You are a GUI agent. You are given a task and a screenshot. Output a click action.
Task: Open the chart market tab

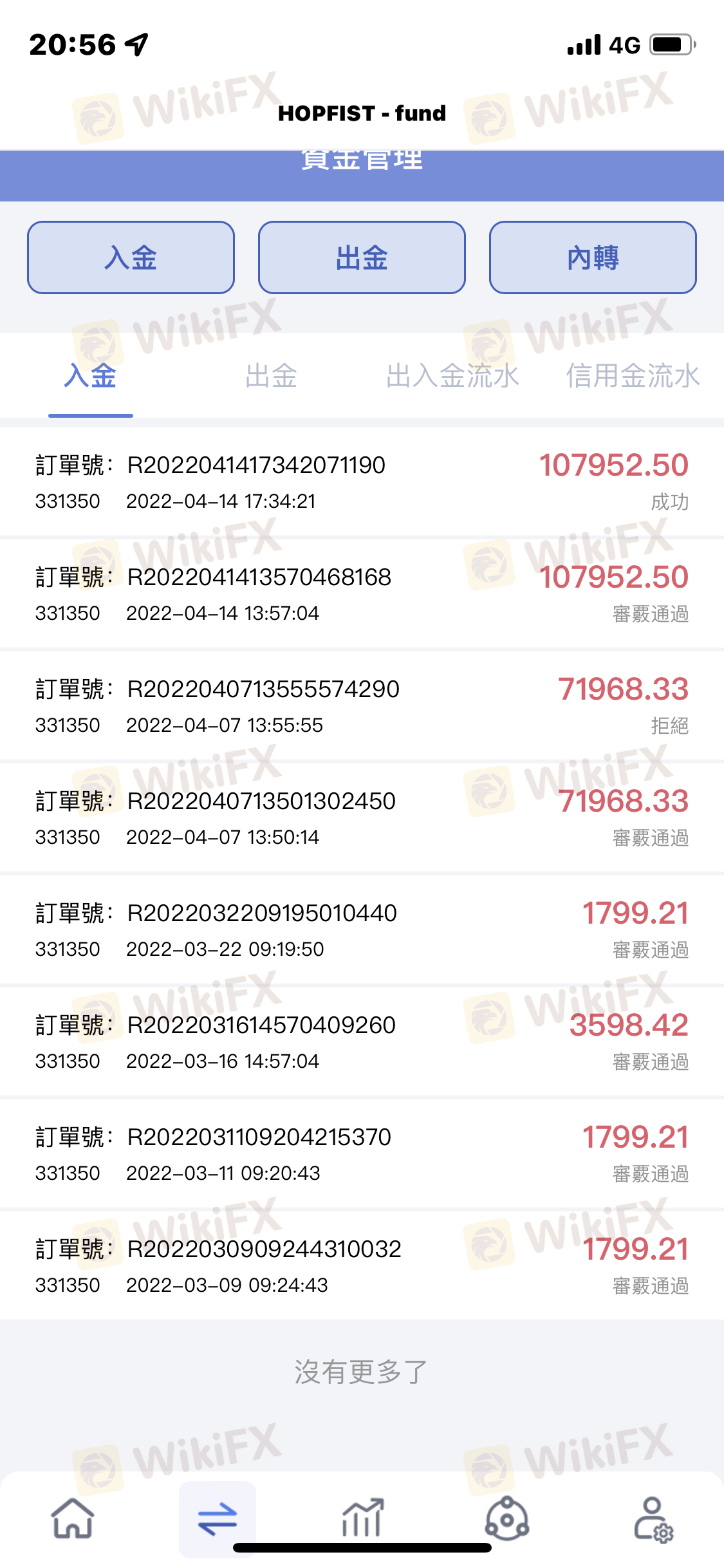point(362,1518)
